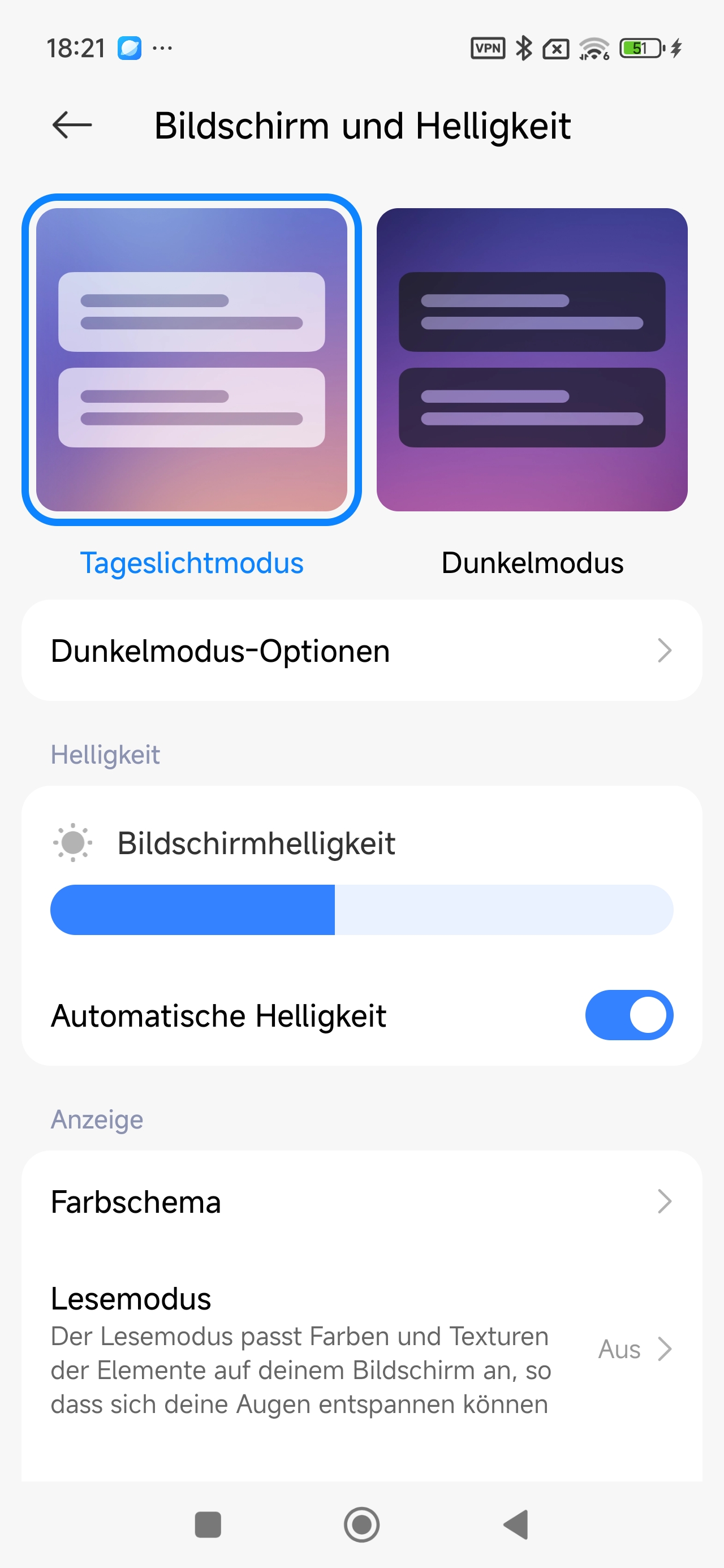Open recent apps overview
This screenshot has height=1568, width=724.
pyautogui.click(x=208, y=1525)
